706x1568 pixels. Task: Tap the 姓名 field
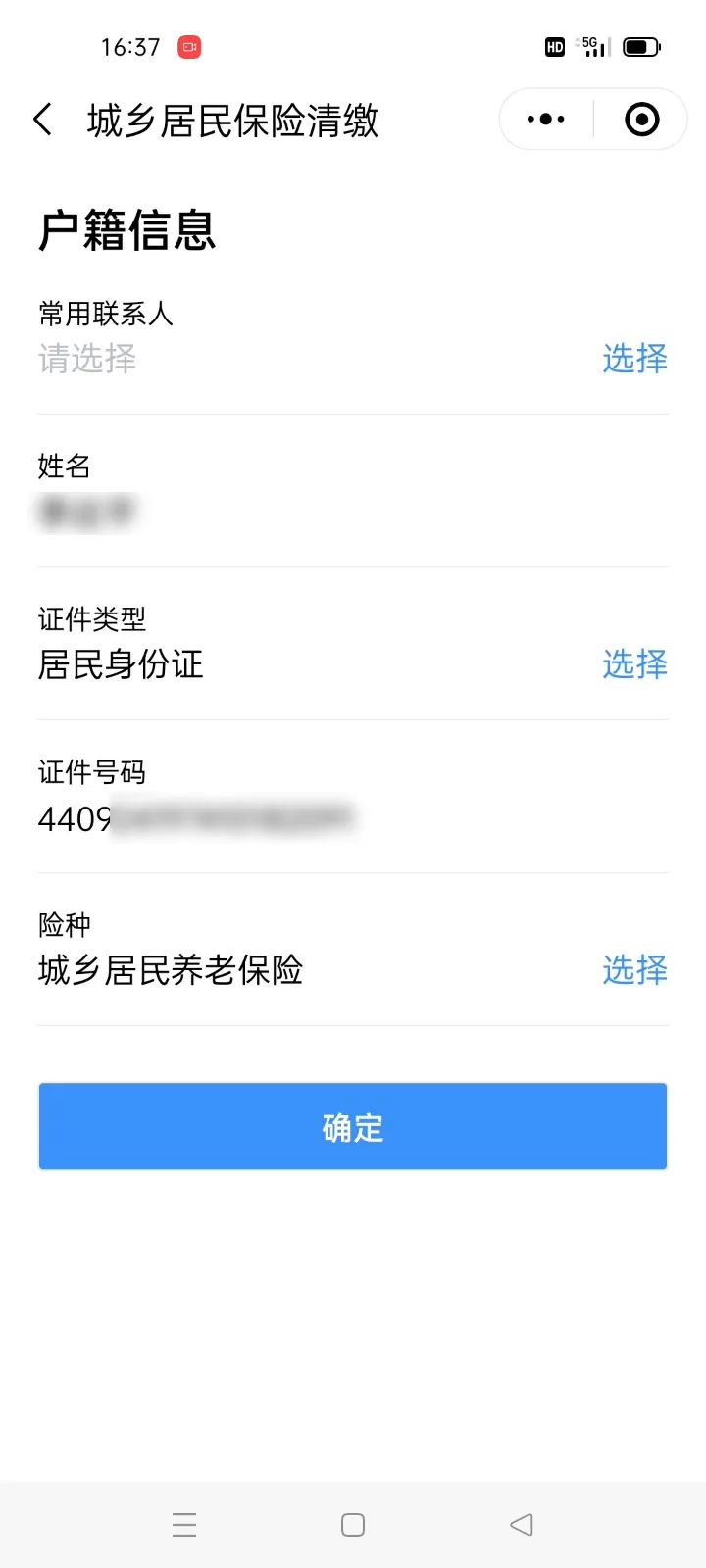coord(353,491)
